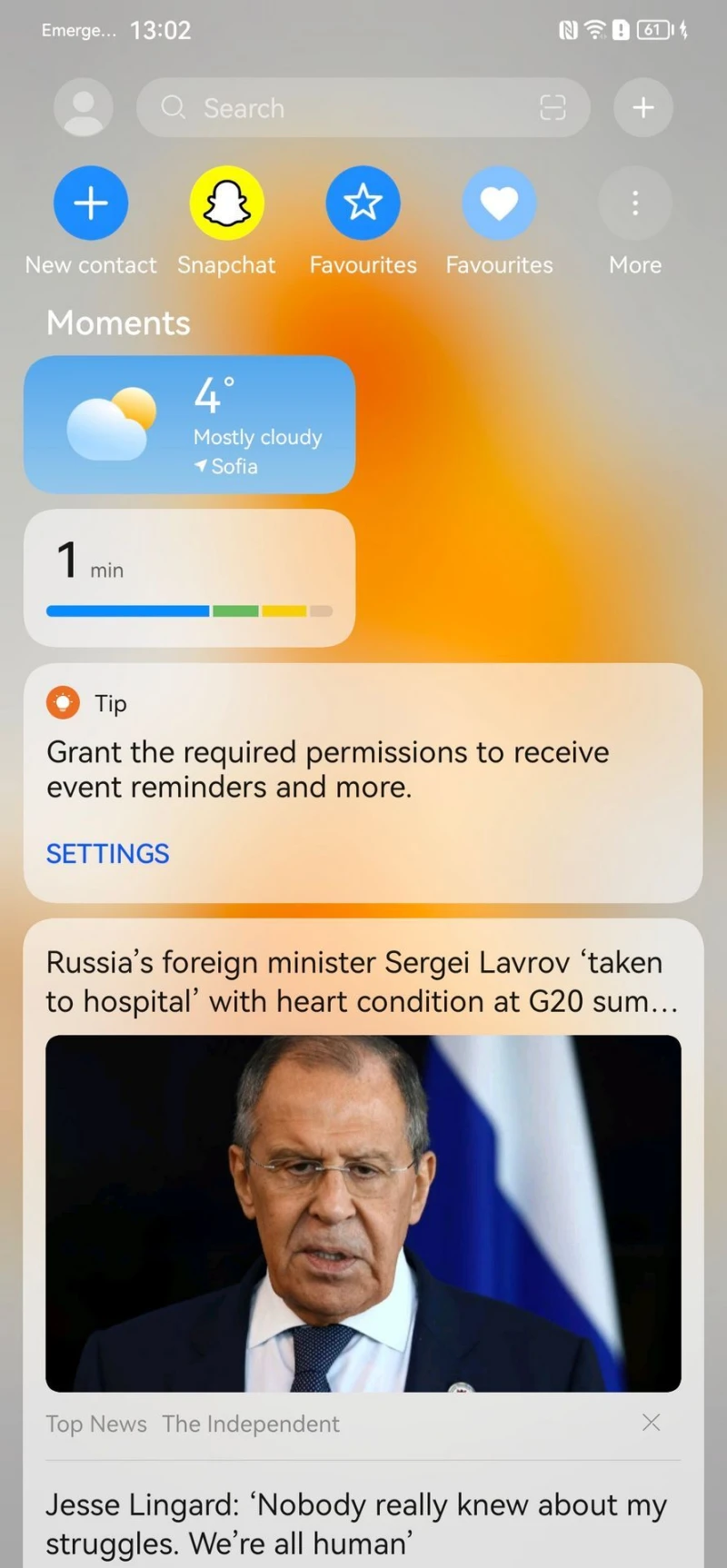The width and height of the screenshot is (727, 1568).
Task: Tap the screen time progress bar
Action: coord(188,610)
